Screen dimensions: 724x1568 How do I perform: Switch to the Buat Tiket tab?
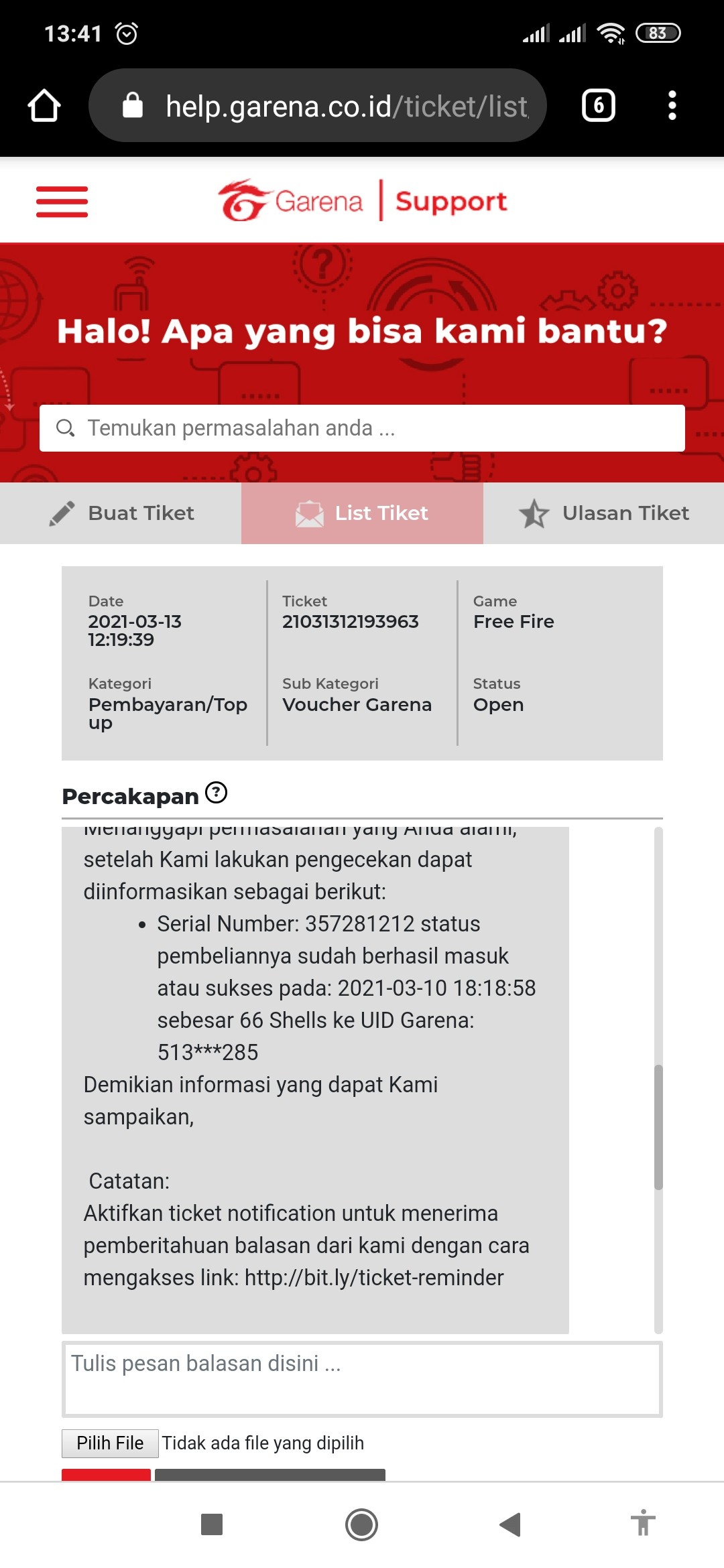[x=121, y=513]
